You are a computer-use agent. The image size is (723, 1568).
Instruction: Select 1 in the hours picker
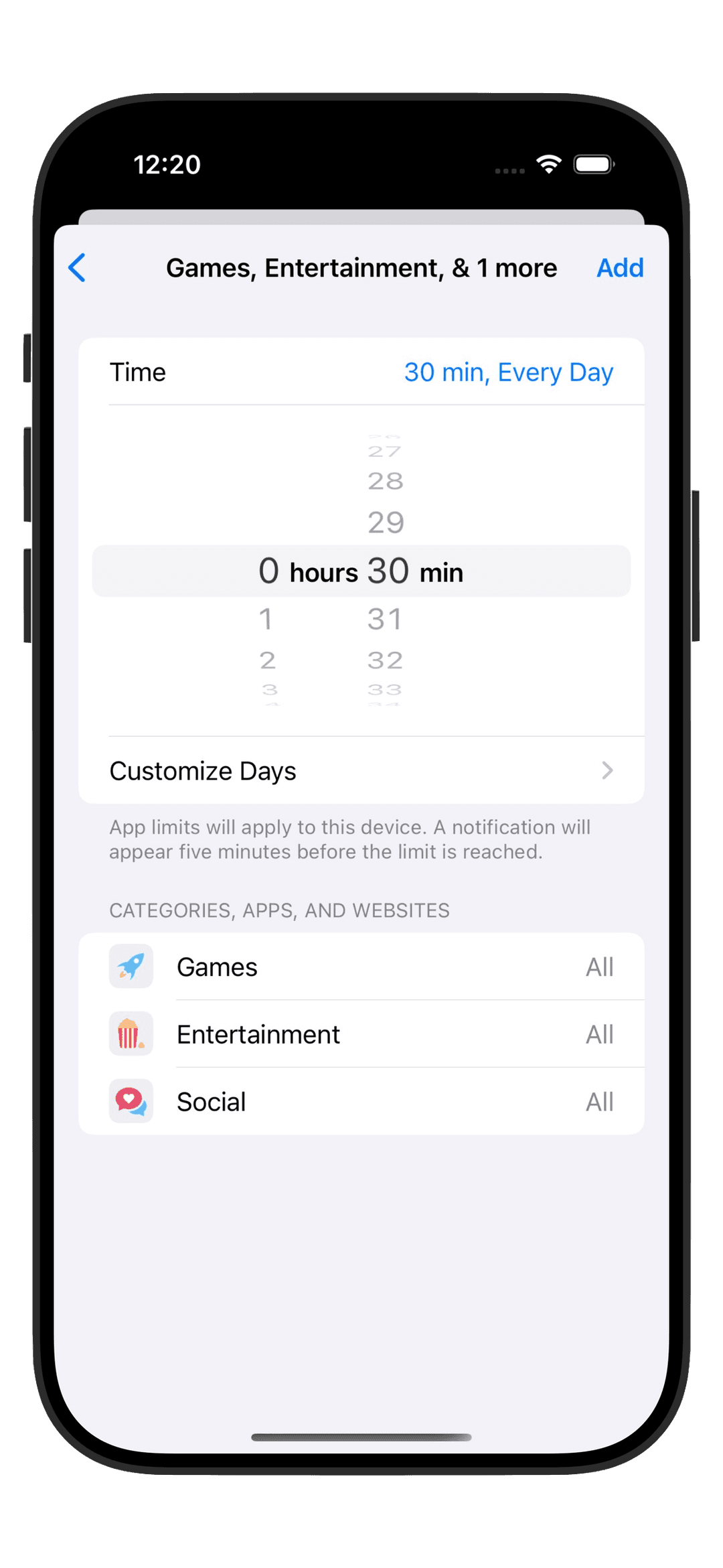[266, 619]
